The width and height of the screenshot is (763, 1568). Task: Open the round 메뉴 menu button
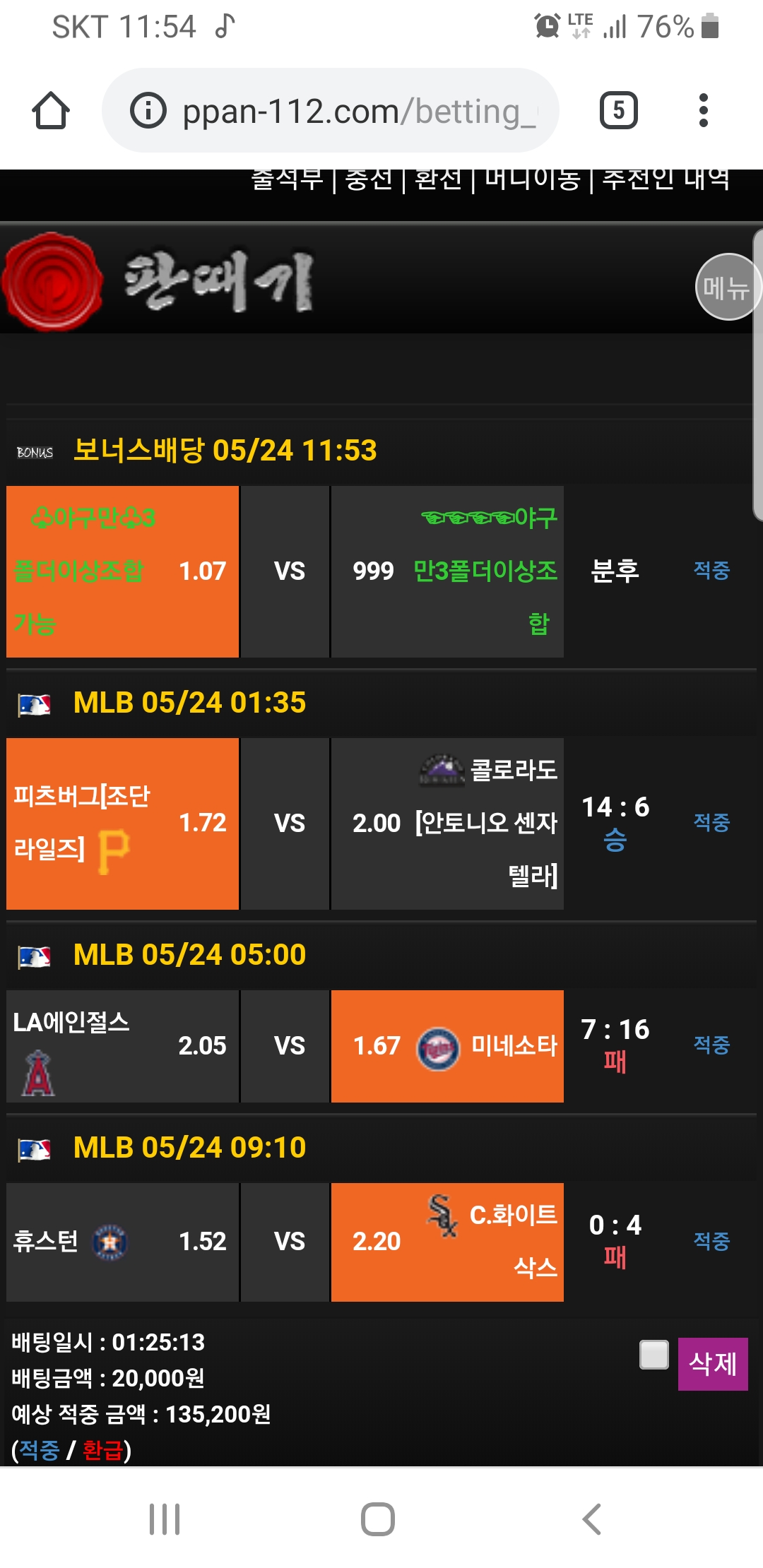click(728, 287)
